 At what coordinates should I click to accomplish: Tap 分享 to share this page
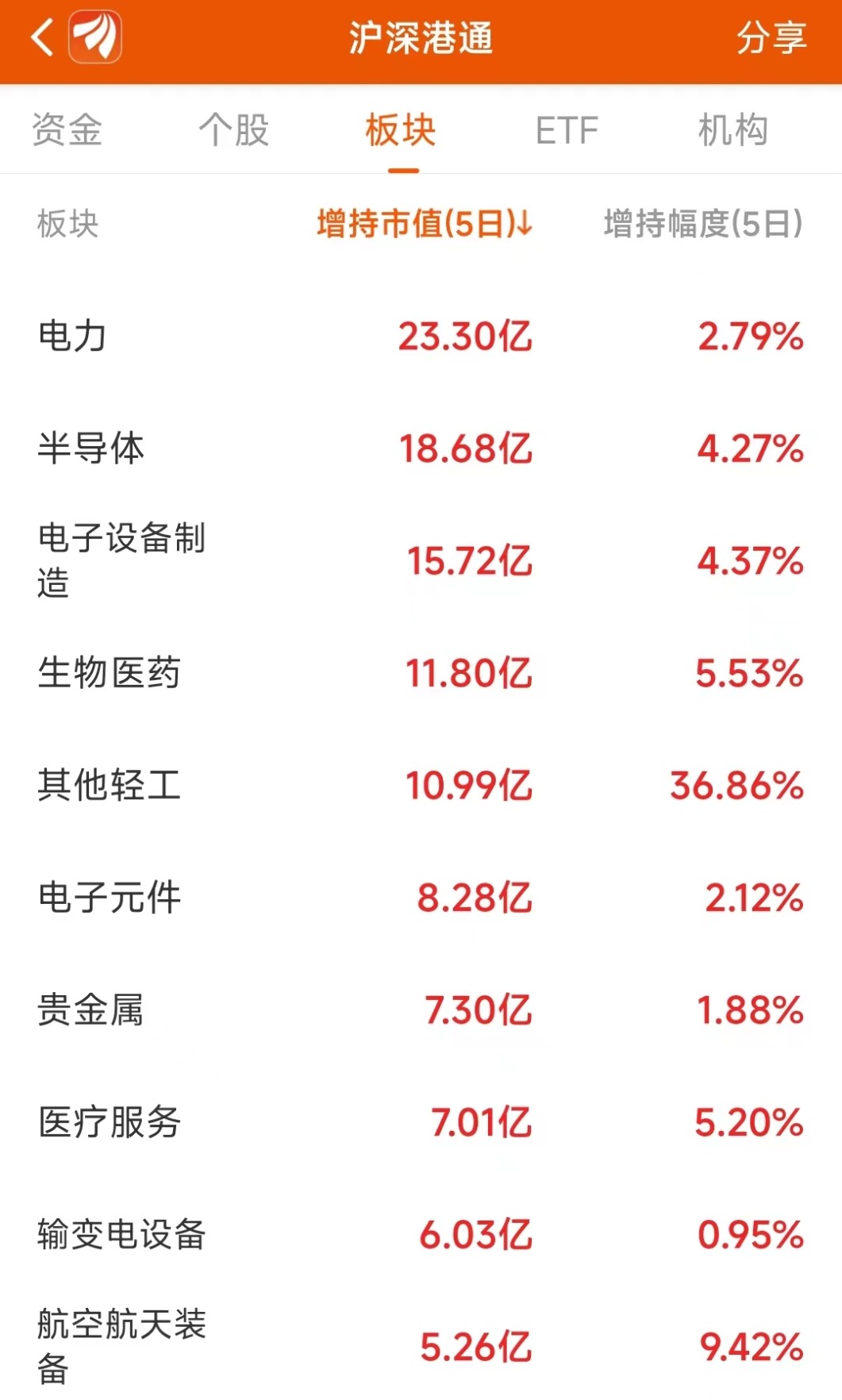point(771,37)
